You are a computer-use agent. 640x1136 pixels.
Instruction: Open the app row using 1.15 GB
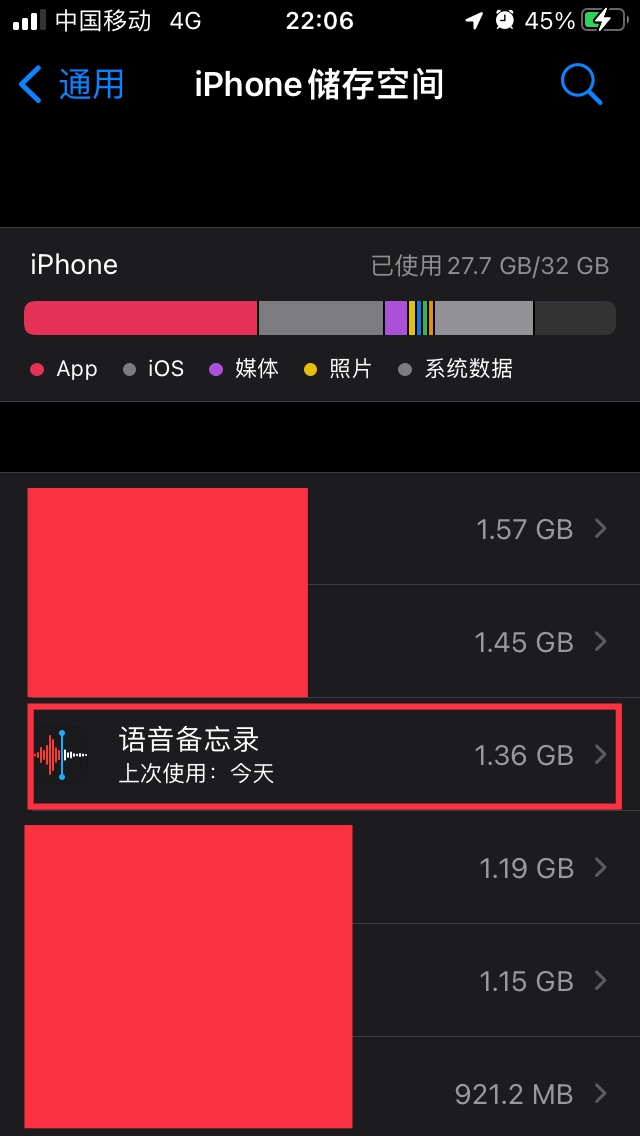pyautogui.click(x=480, y=981)
